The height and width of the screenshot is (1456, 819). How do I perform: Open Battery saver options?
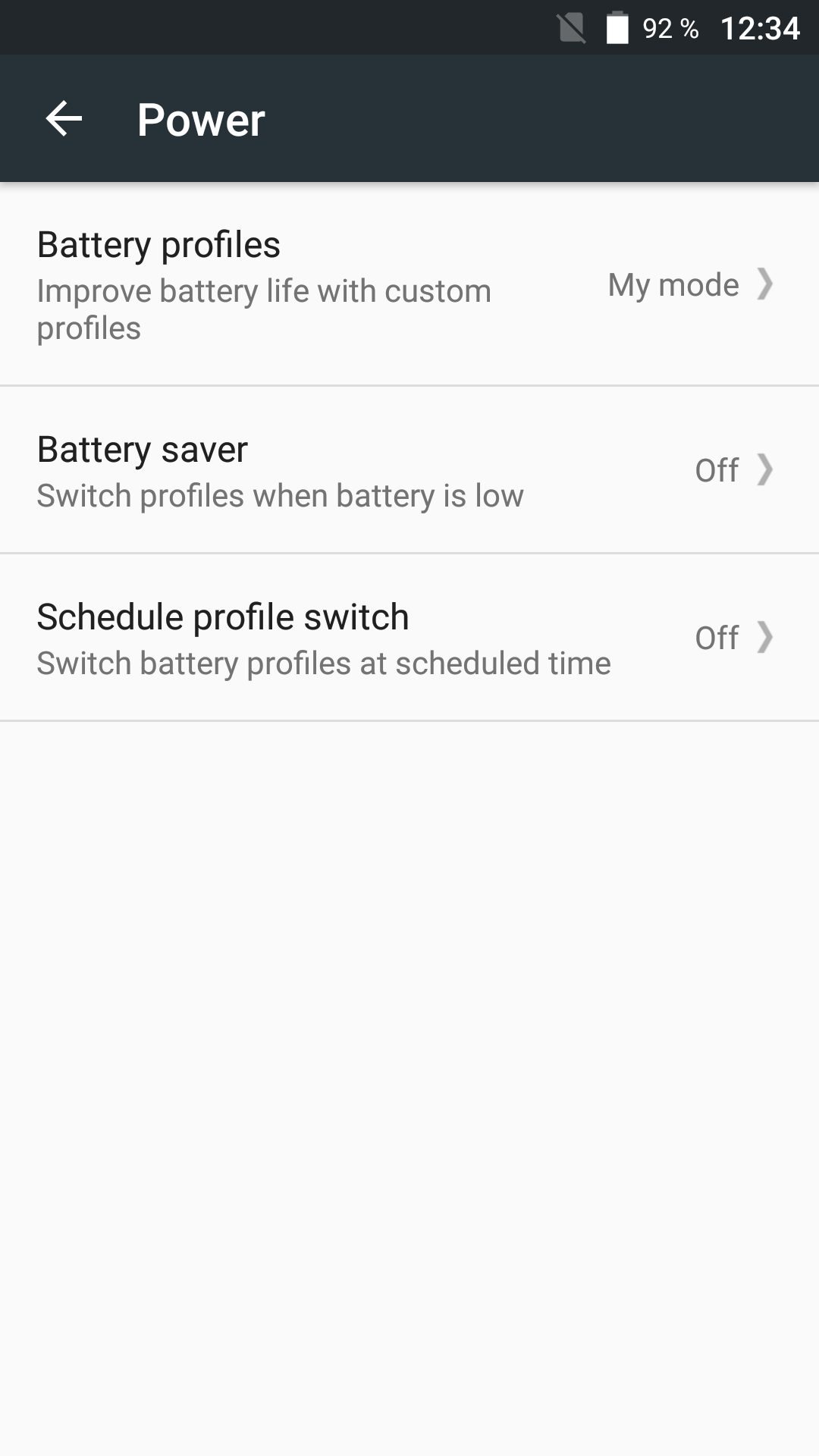click(x=409, y=470)
